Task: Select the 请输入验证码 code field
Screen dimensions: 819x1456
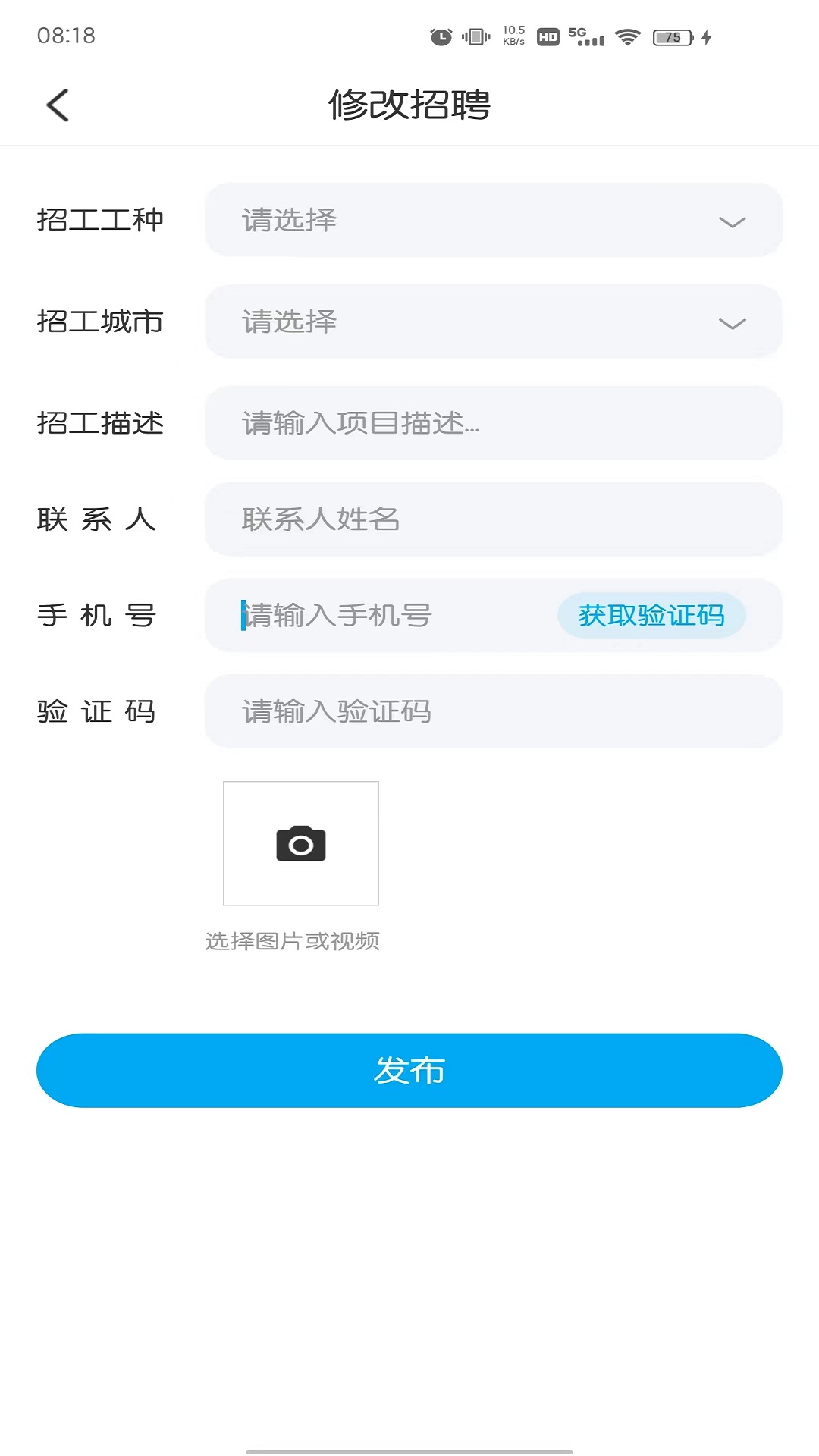Action: pyautogui.click(x=493, y=711)
